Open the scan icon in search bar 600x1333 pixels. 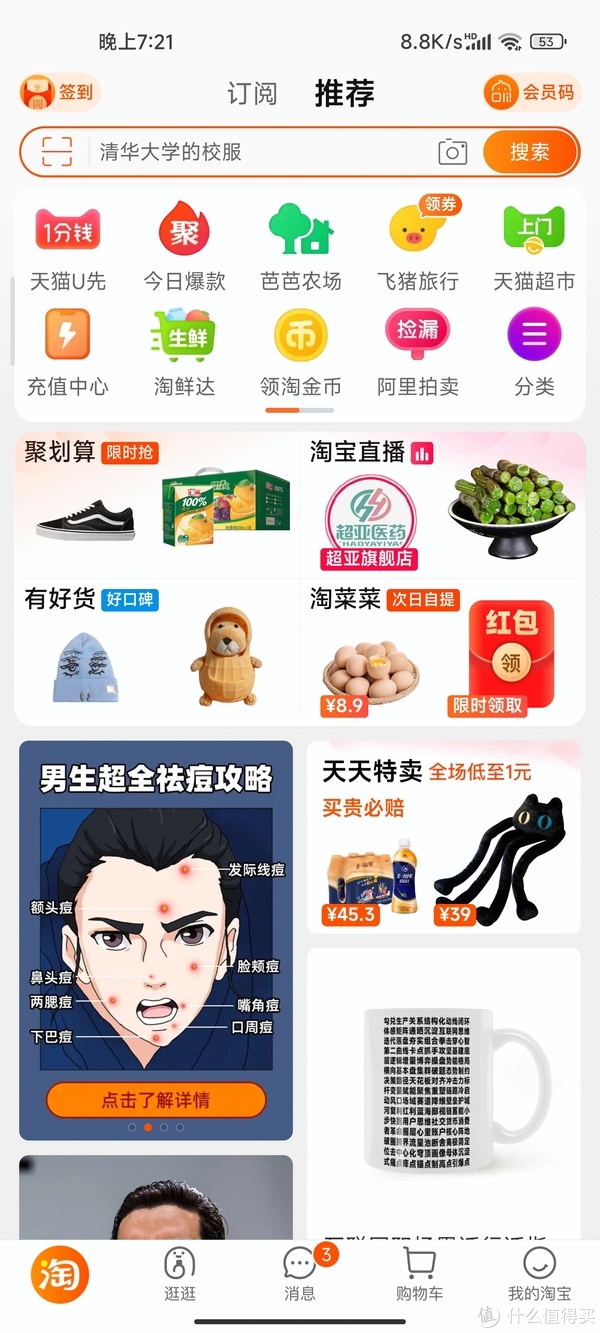(57, 152)
